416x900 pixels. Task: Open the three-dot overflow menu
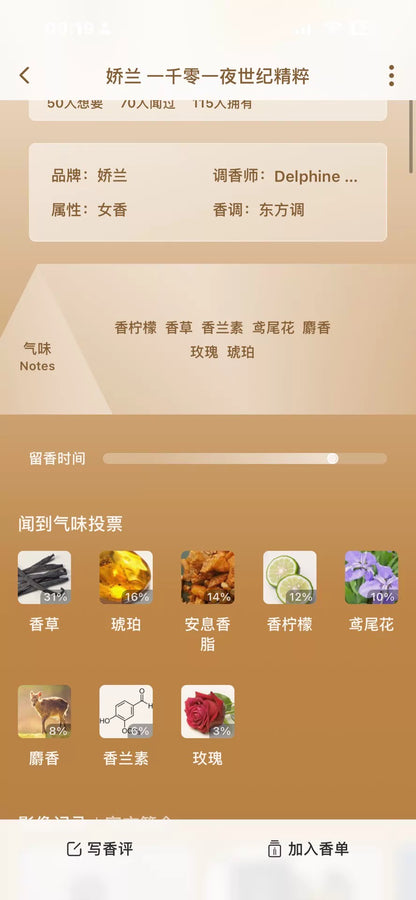click(x=391, y=76)
